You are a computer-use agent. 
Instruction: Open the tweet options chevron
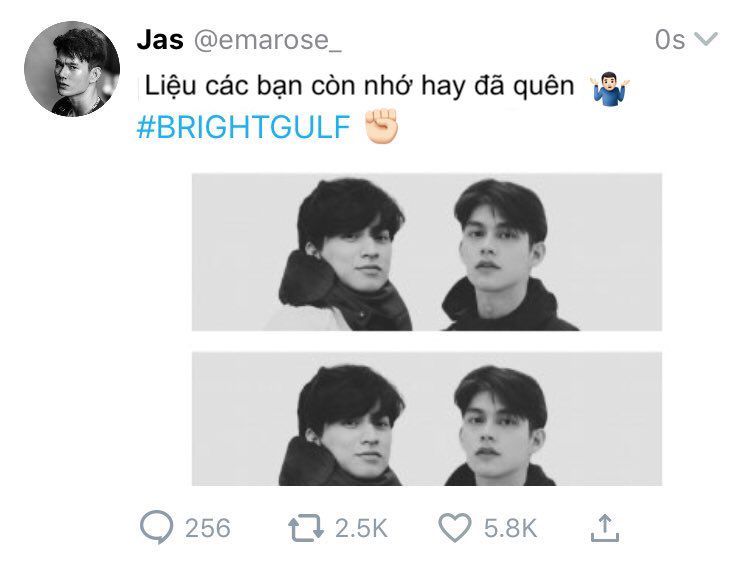(705, 40)
